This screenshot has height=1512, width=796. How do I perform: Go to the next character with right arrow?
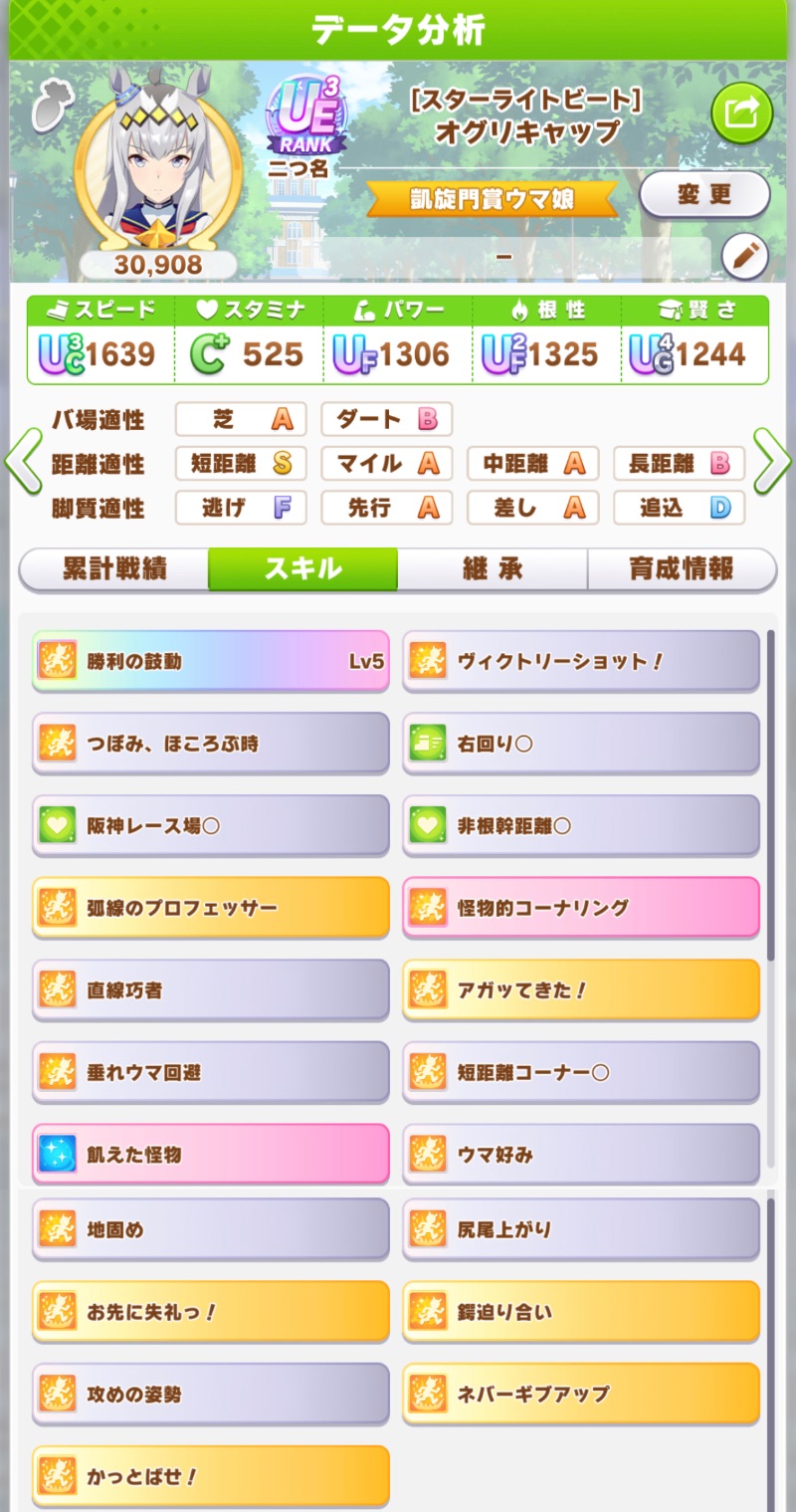(771, 462)
